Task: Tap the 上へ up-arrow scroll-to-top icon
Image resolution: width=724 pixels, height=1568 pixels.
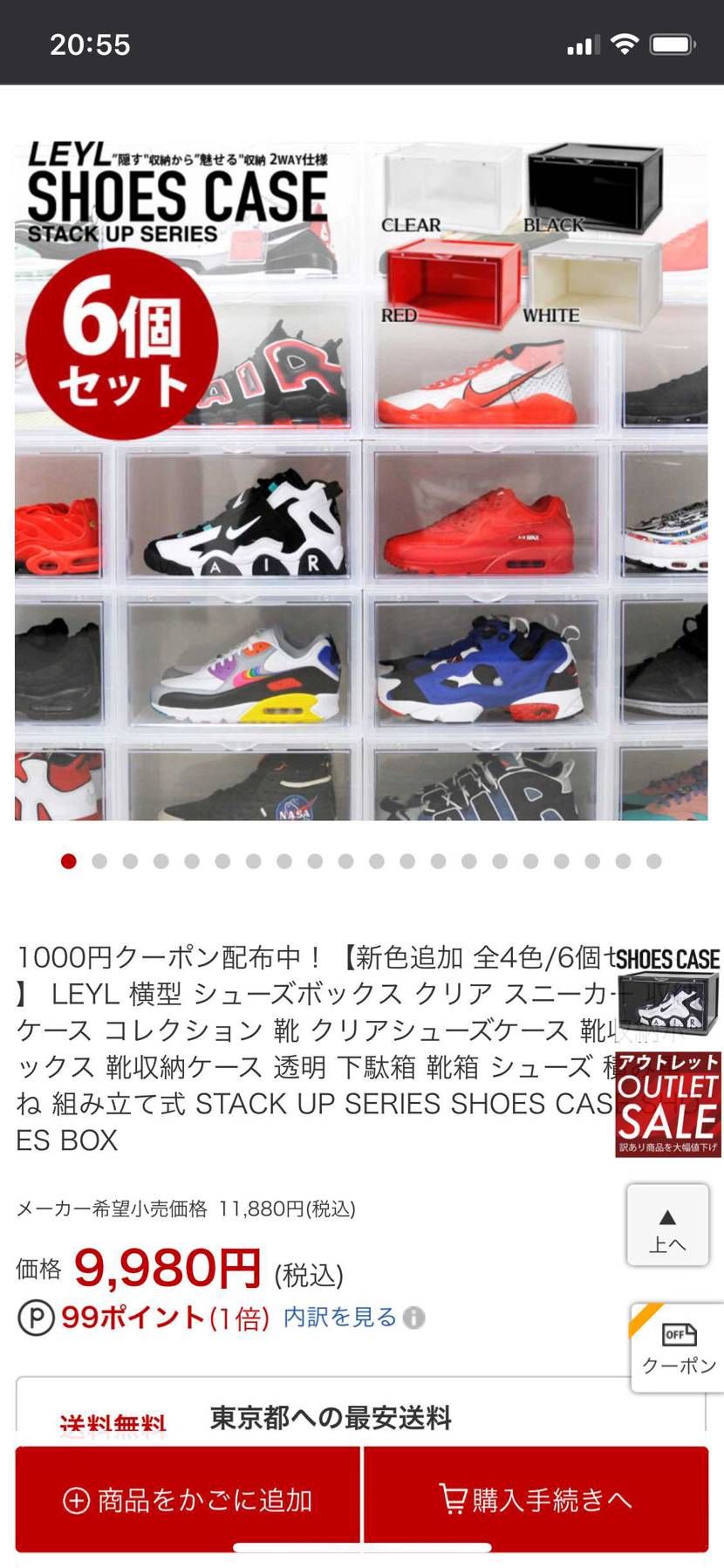Action: click(x=667, y=1225)
